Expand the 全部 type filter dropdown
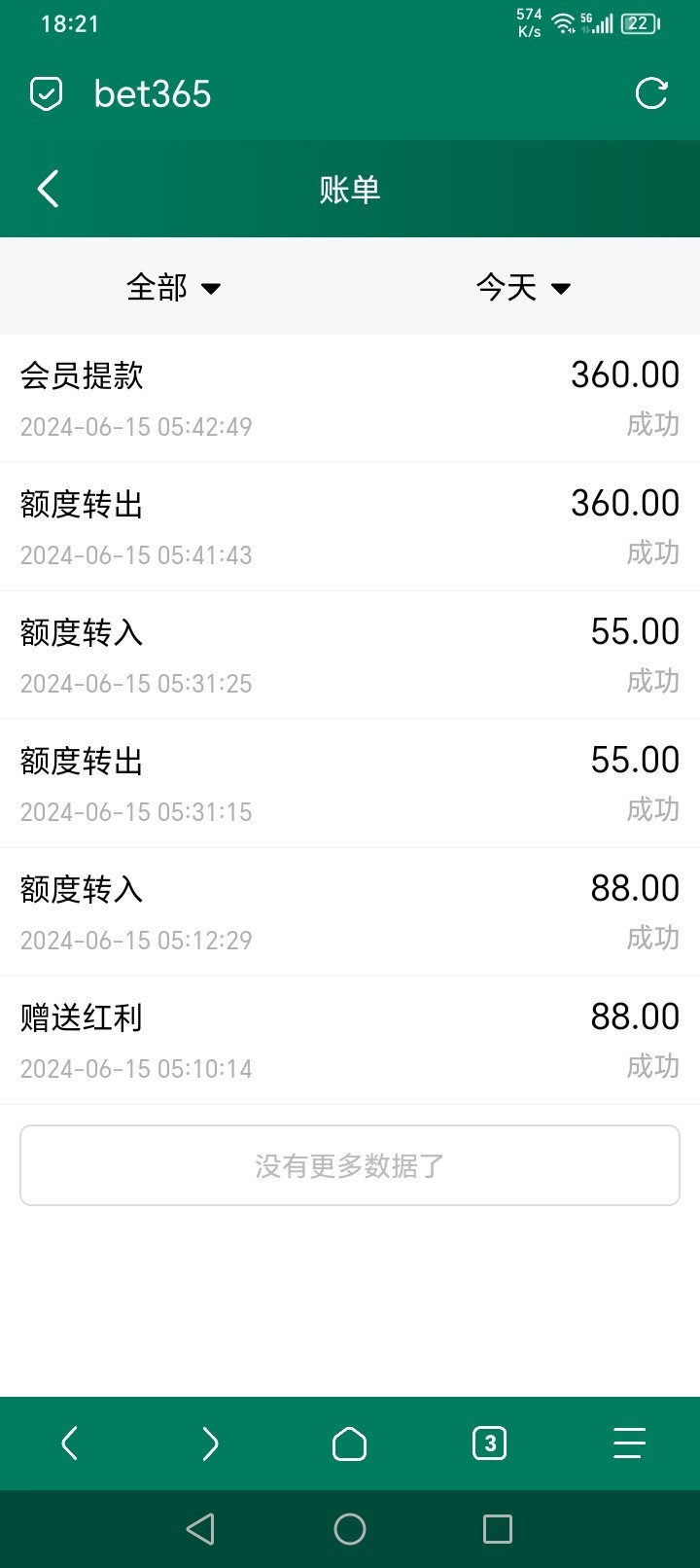This screenshot has height=1568, width=700. tap(174, 288)
